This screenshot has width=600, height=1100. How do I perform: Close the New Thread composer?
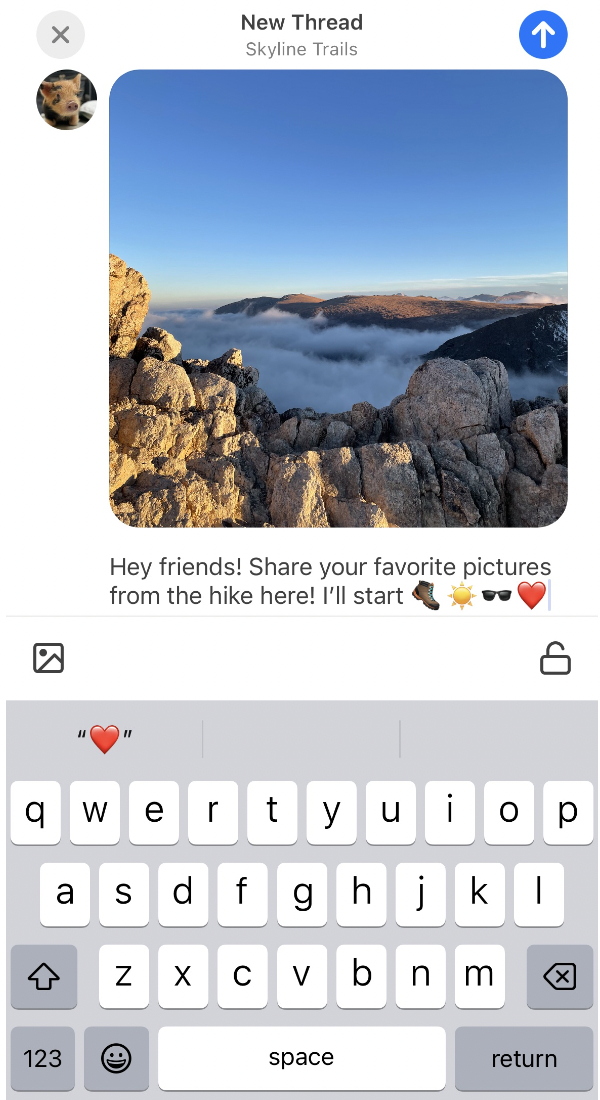[60, 34]
